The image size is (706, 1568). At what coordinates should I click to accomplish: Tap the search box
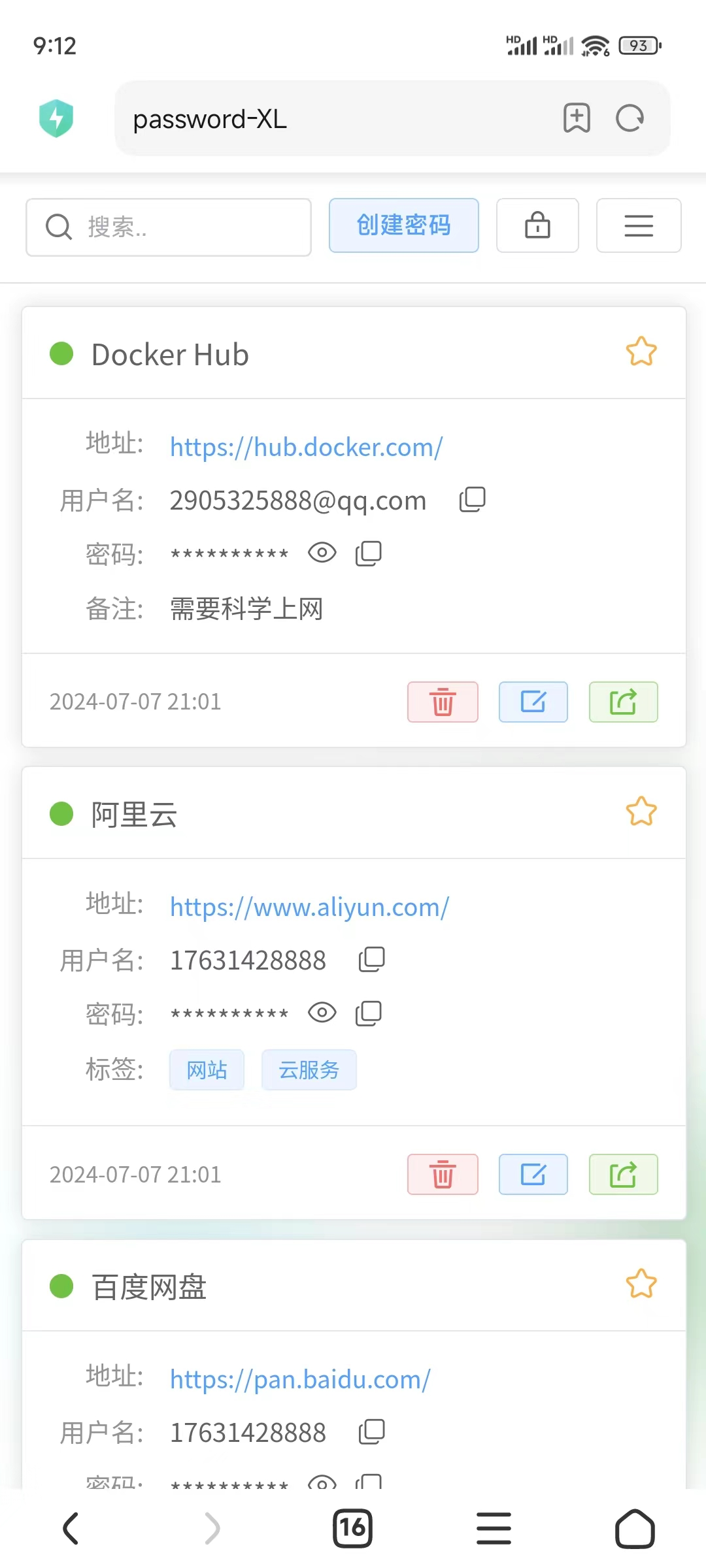click(169, 227)
